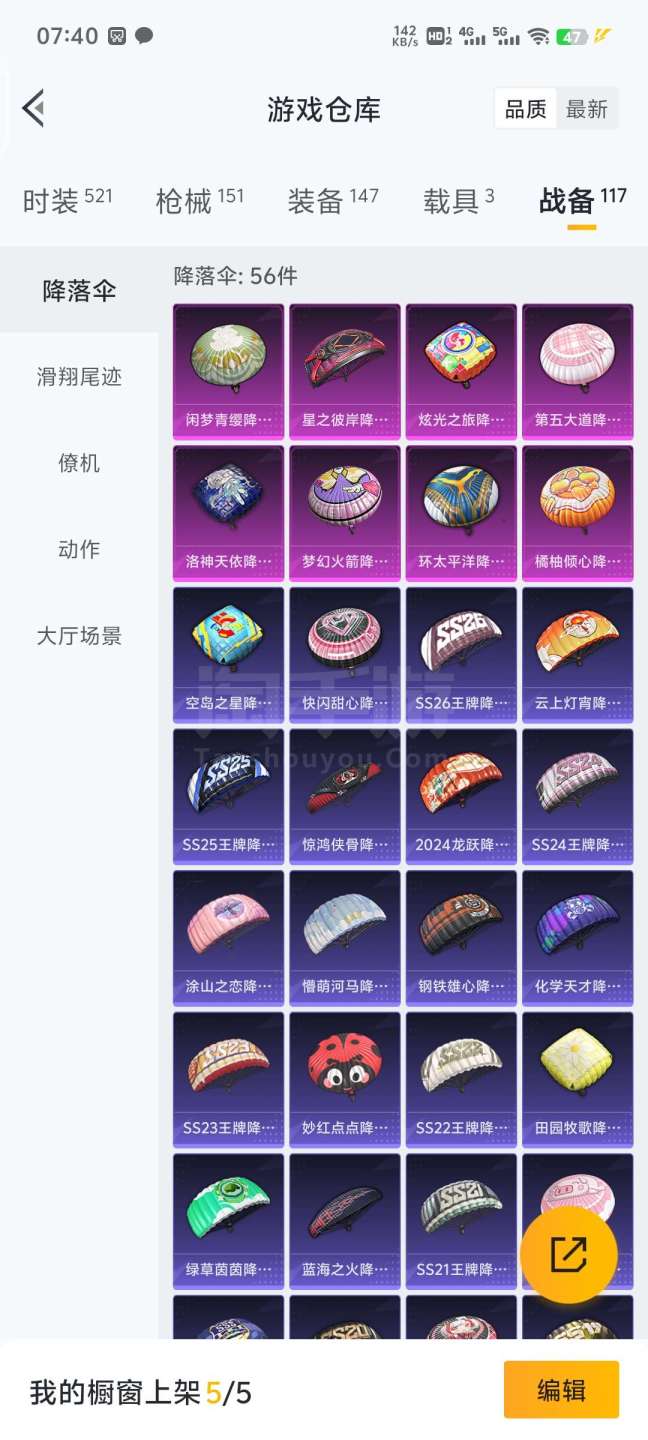This screenshot has width=648, height=1440.
Task: Select the 僚机 category
Action: (x=79, y=463)
